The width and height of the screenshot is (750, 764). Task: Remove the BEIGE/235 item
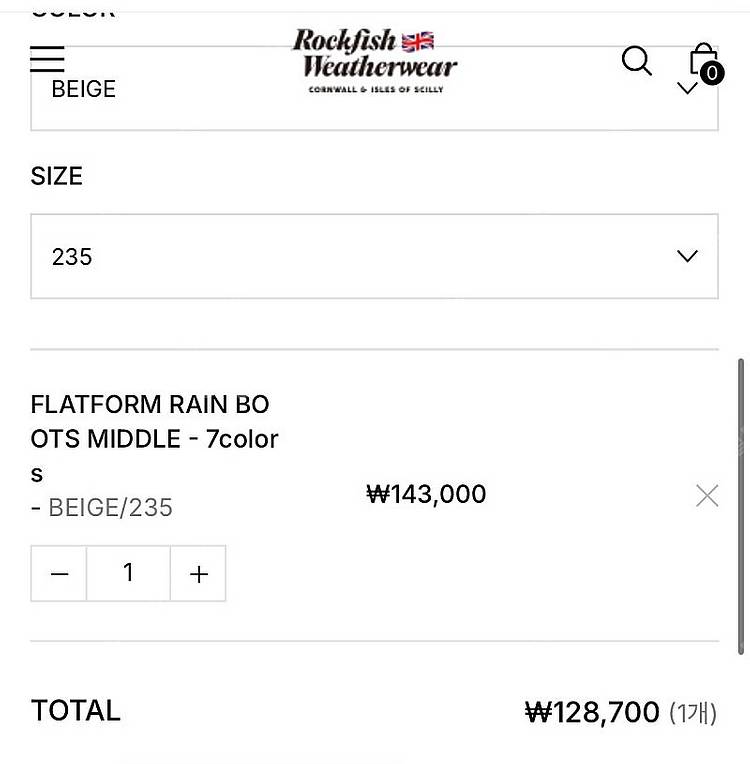point(707,495)
